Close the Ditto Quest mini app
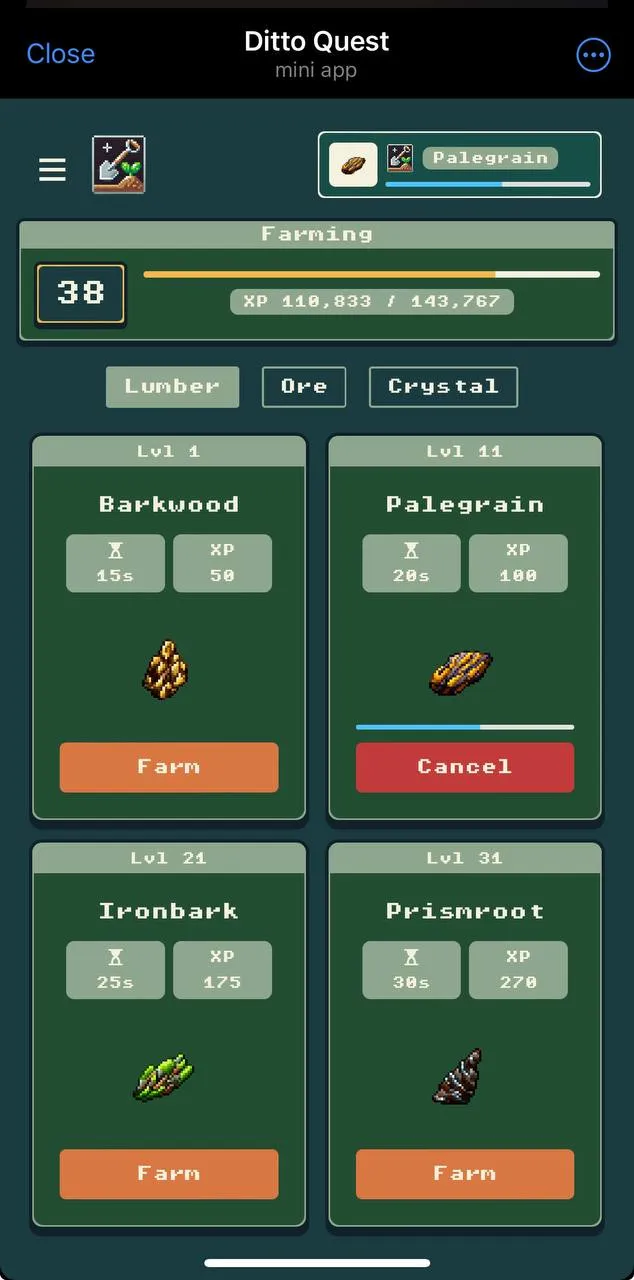634x1280 pixels. [60, 54]
